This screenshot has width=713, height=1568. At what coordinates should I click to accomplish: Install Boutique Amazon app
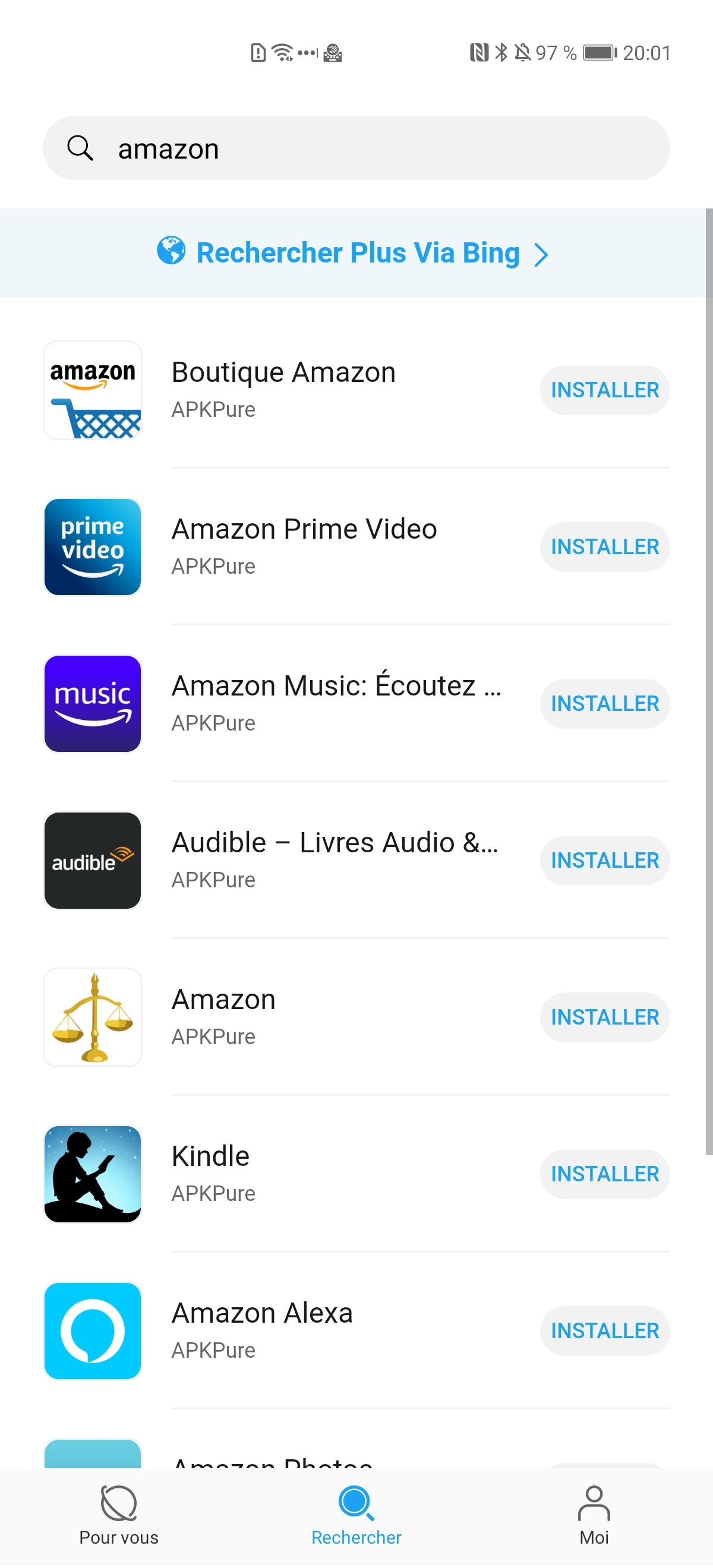tap(604, 390)
